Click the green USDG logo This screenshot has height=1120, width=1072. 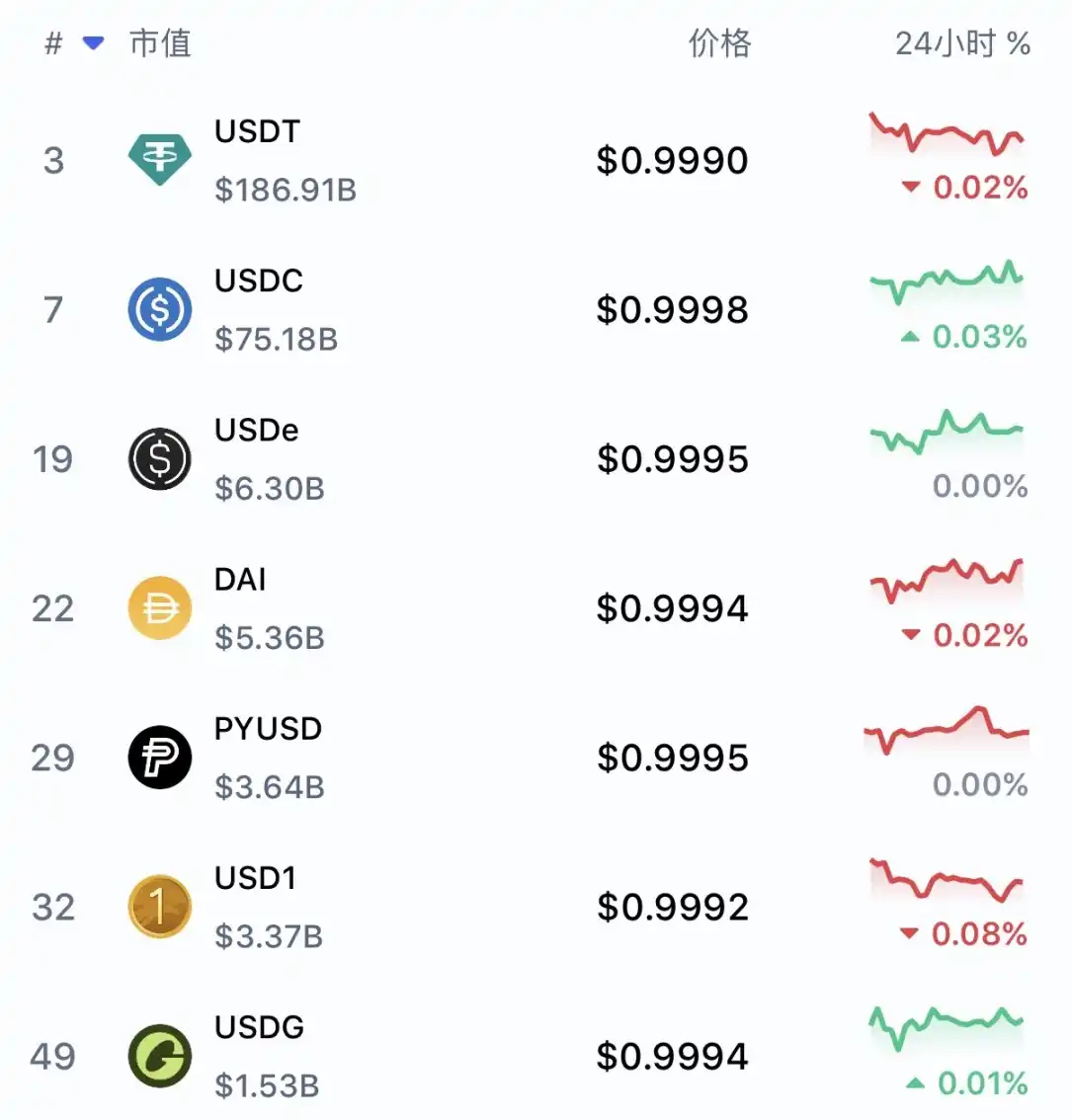(159, 1055)
